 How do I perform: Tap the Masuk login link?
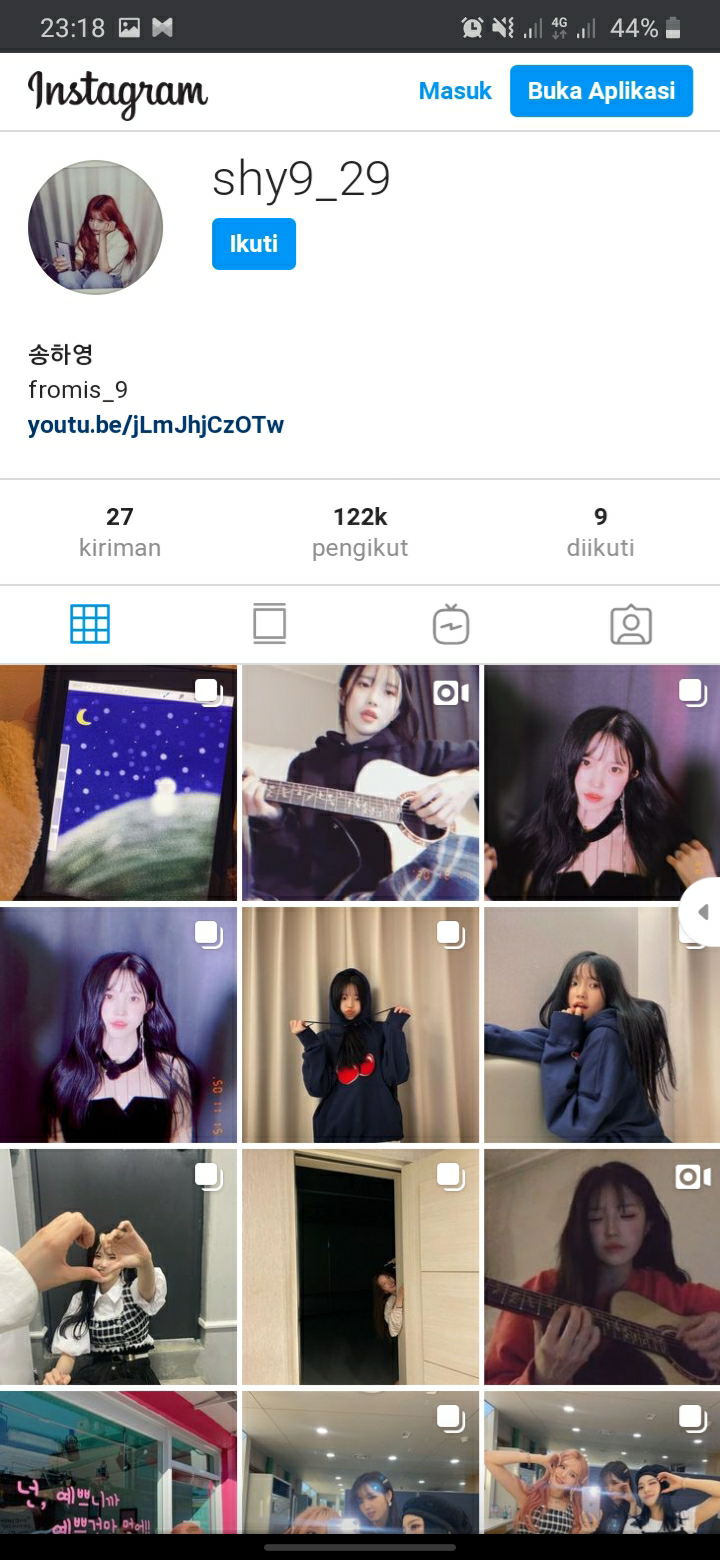tap(455, 91)
